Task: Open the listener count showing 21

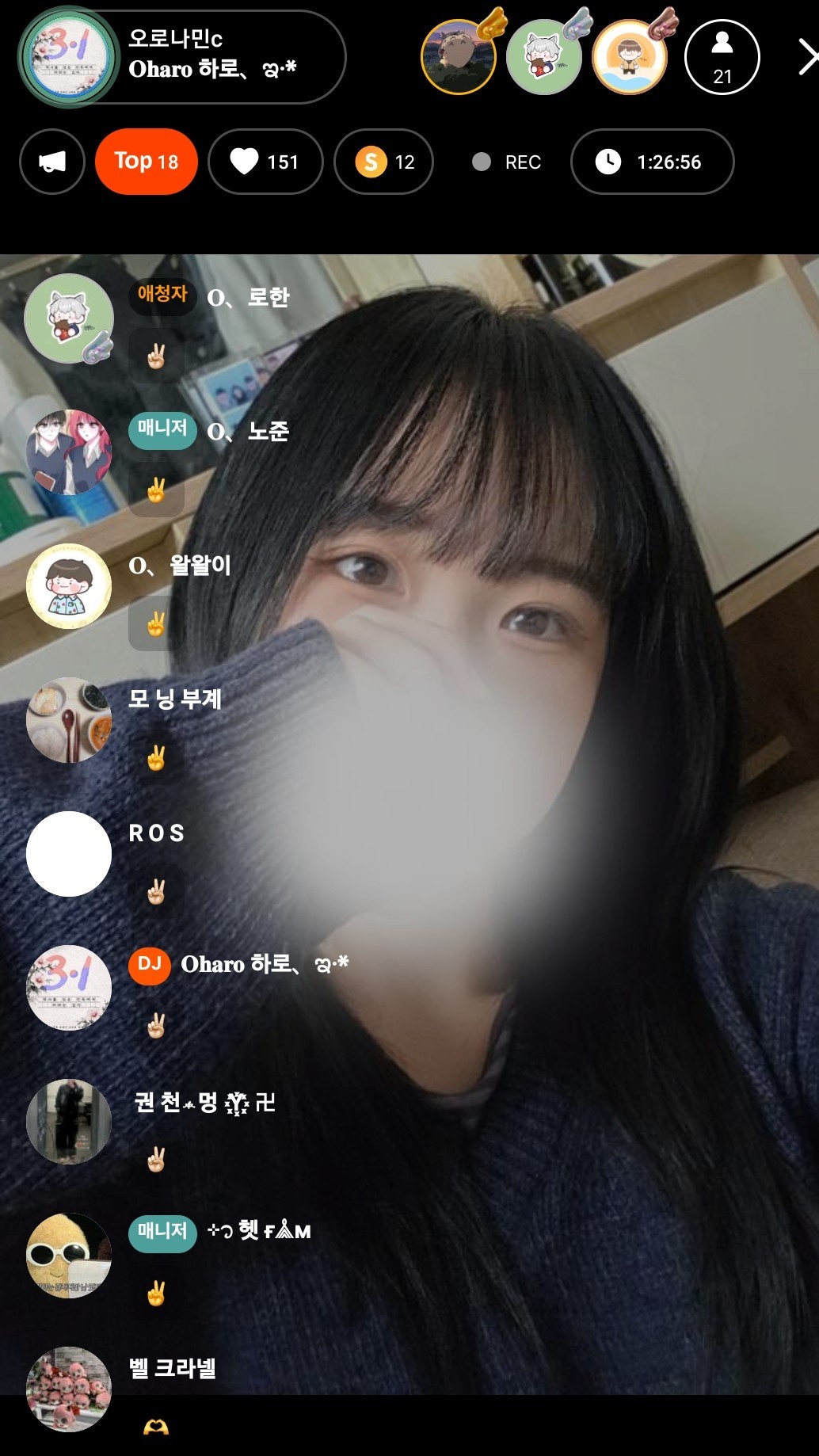Action: [722, 58]
